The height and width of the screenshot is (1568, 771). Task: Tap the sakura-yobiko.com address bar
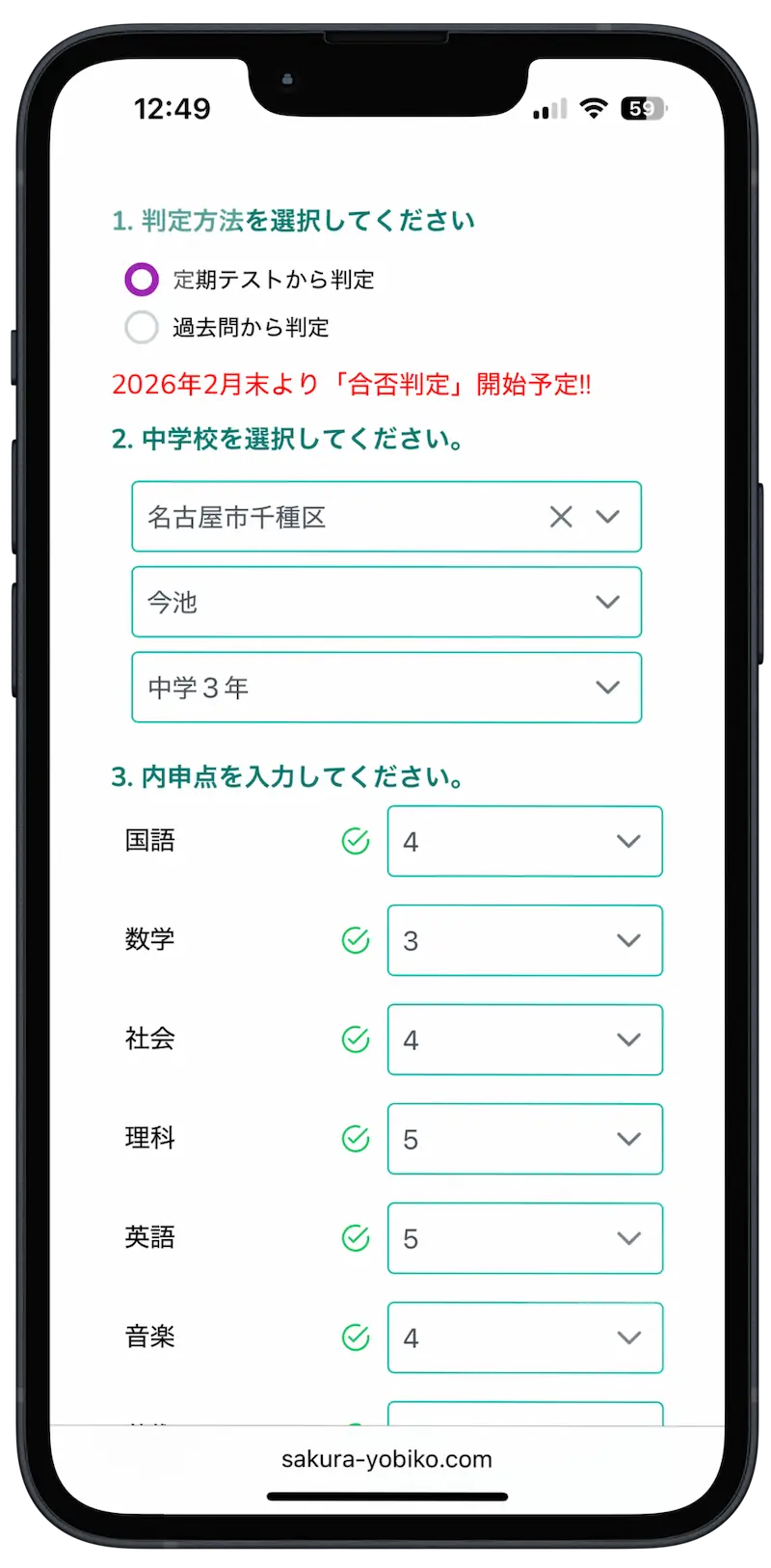[x=386, y=1459]
